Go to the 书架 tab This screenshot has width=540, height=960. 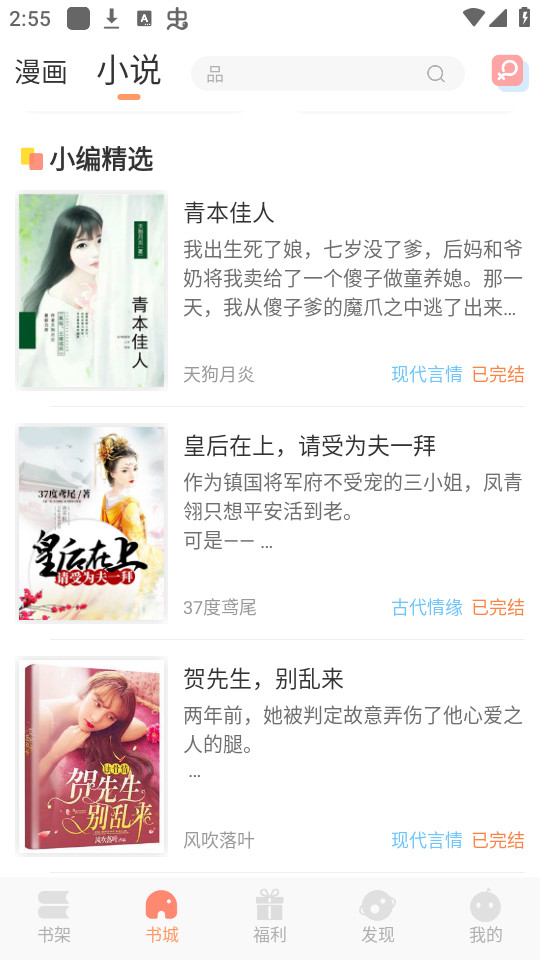tap(54, 917)
